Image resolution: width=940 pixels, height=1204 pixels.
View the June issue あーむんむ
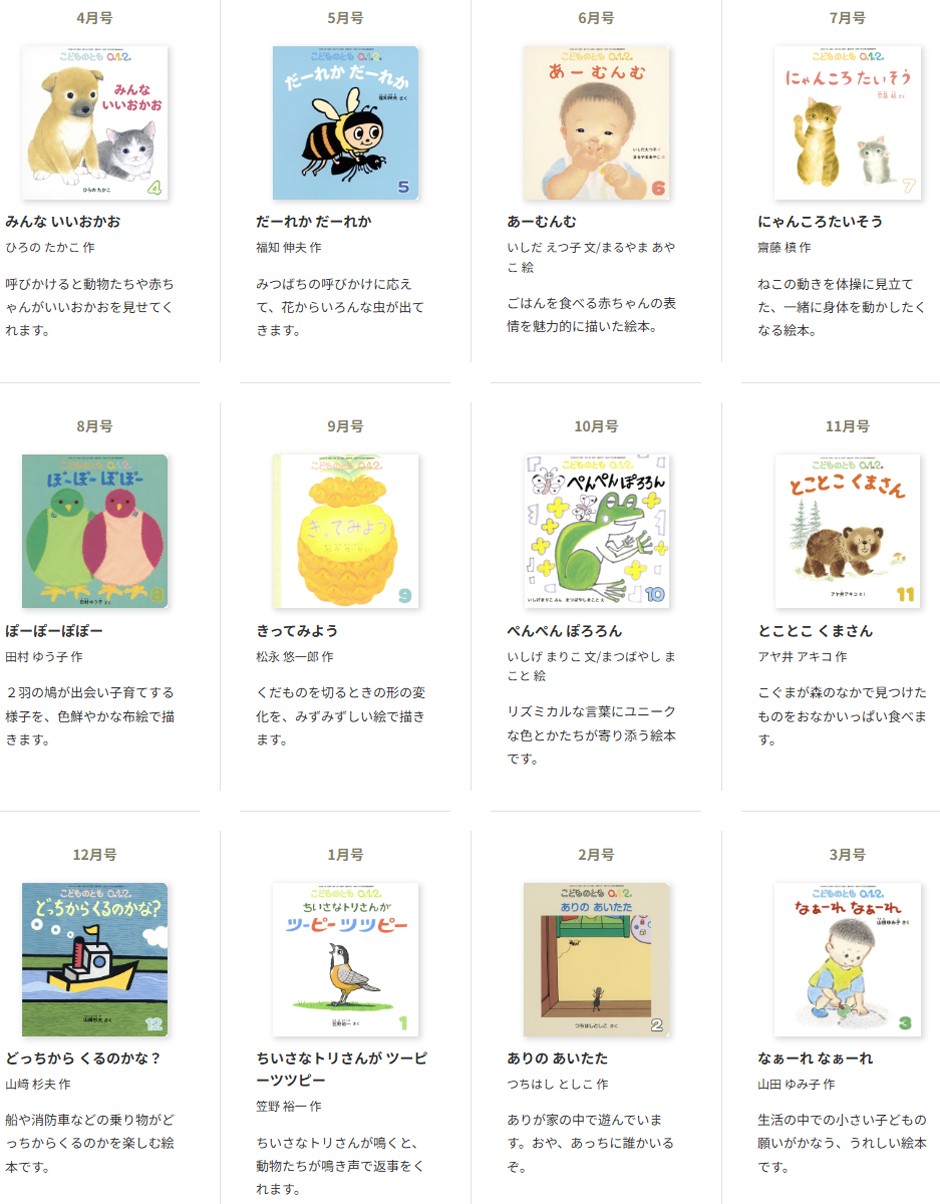596,122
